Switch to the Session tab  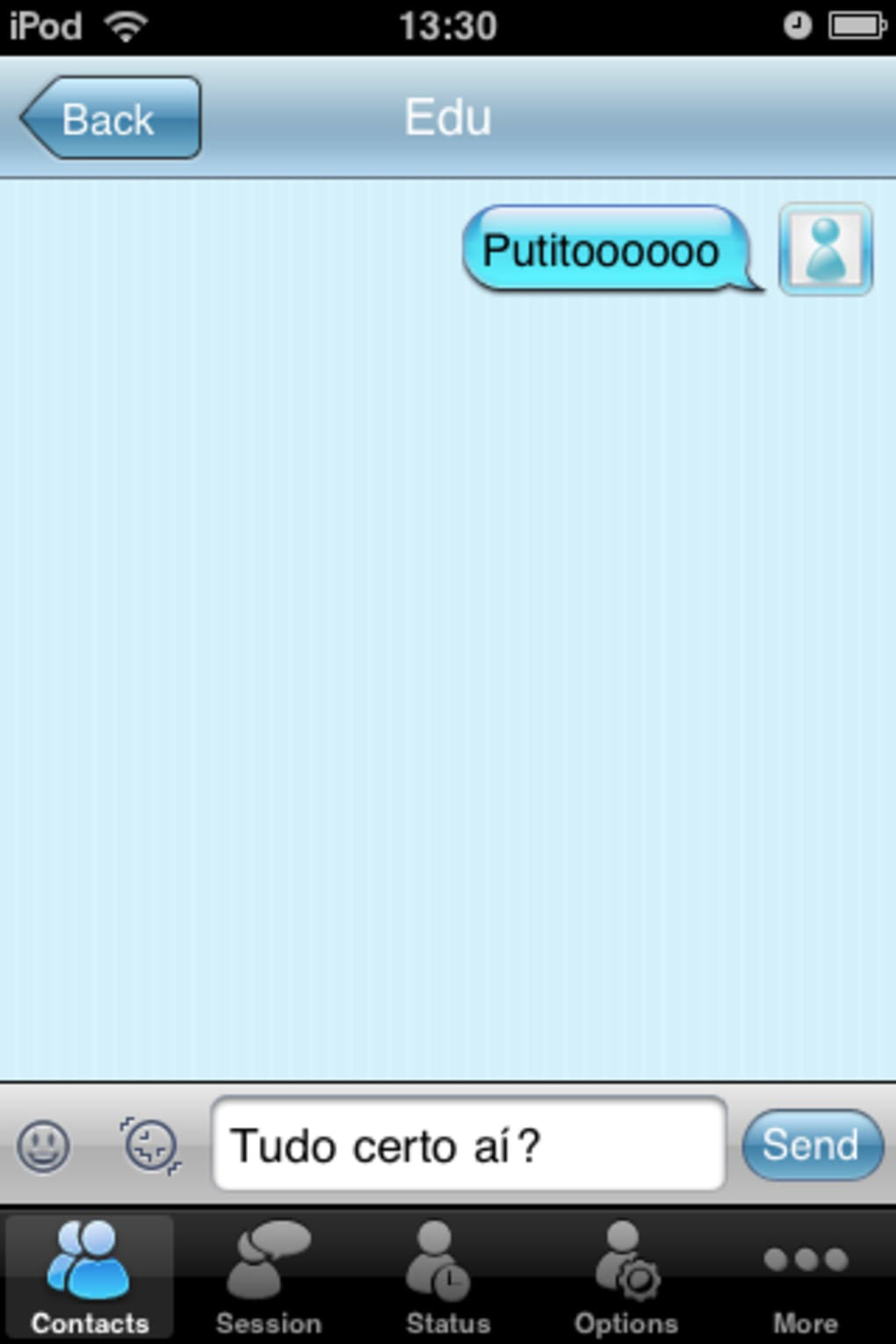(269, 1277)
